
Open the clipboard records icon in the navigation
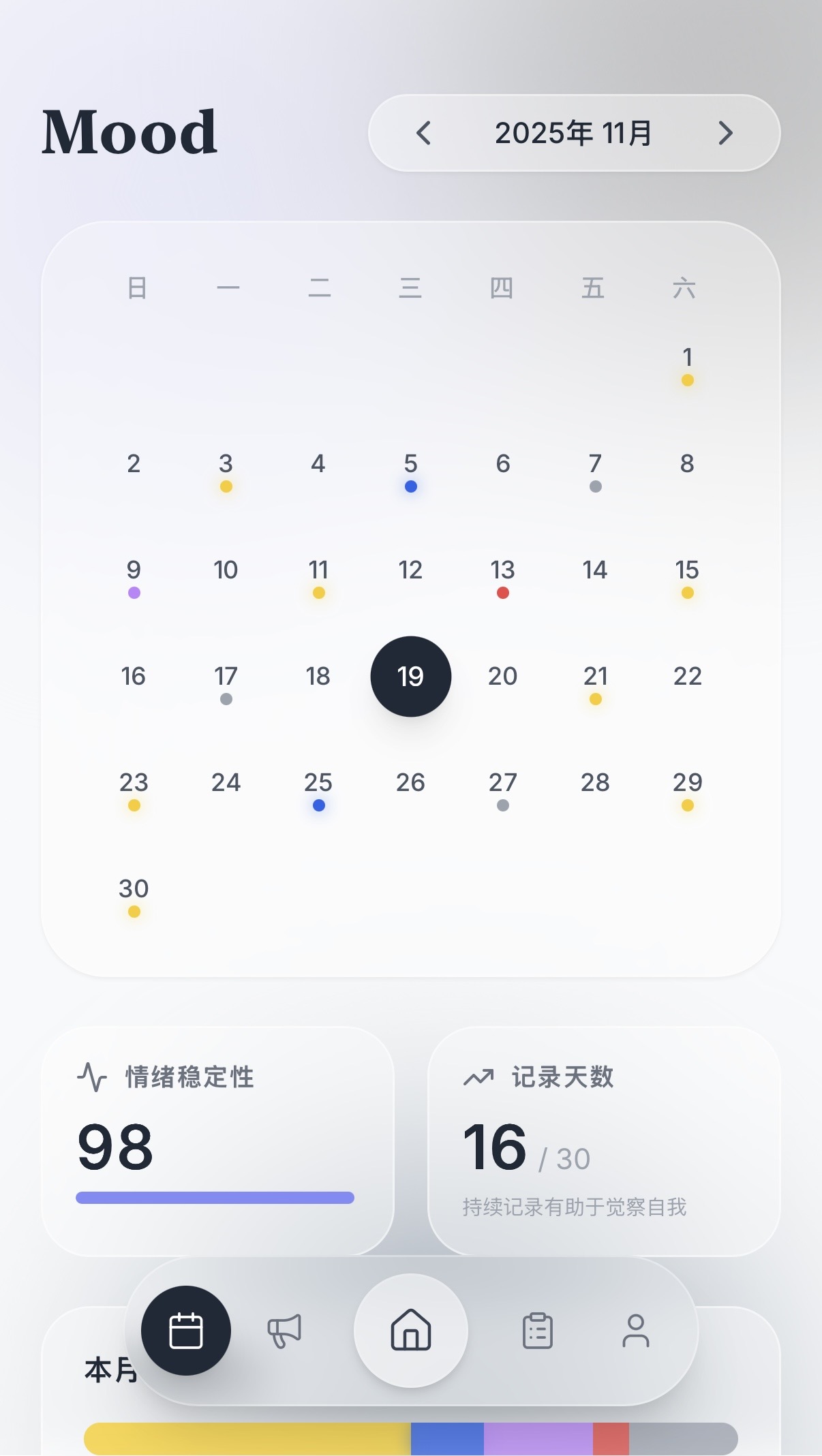pos(536,1331)
